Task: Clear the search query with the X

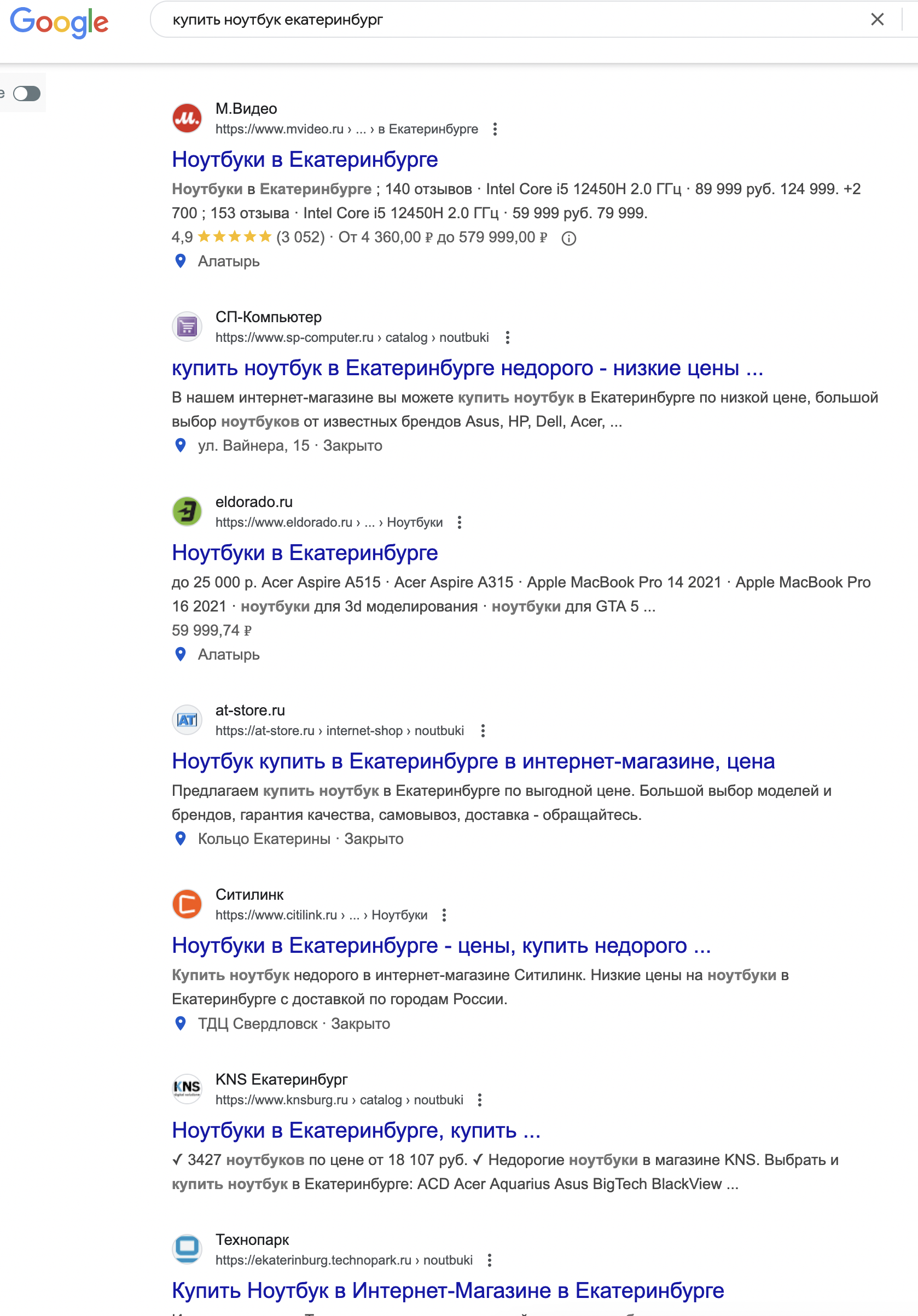Action: click(x=877, y=20)
